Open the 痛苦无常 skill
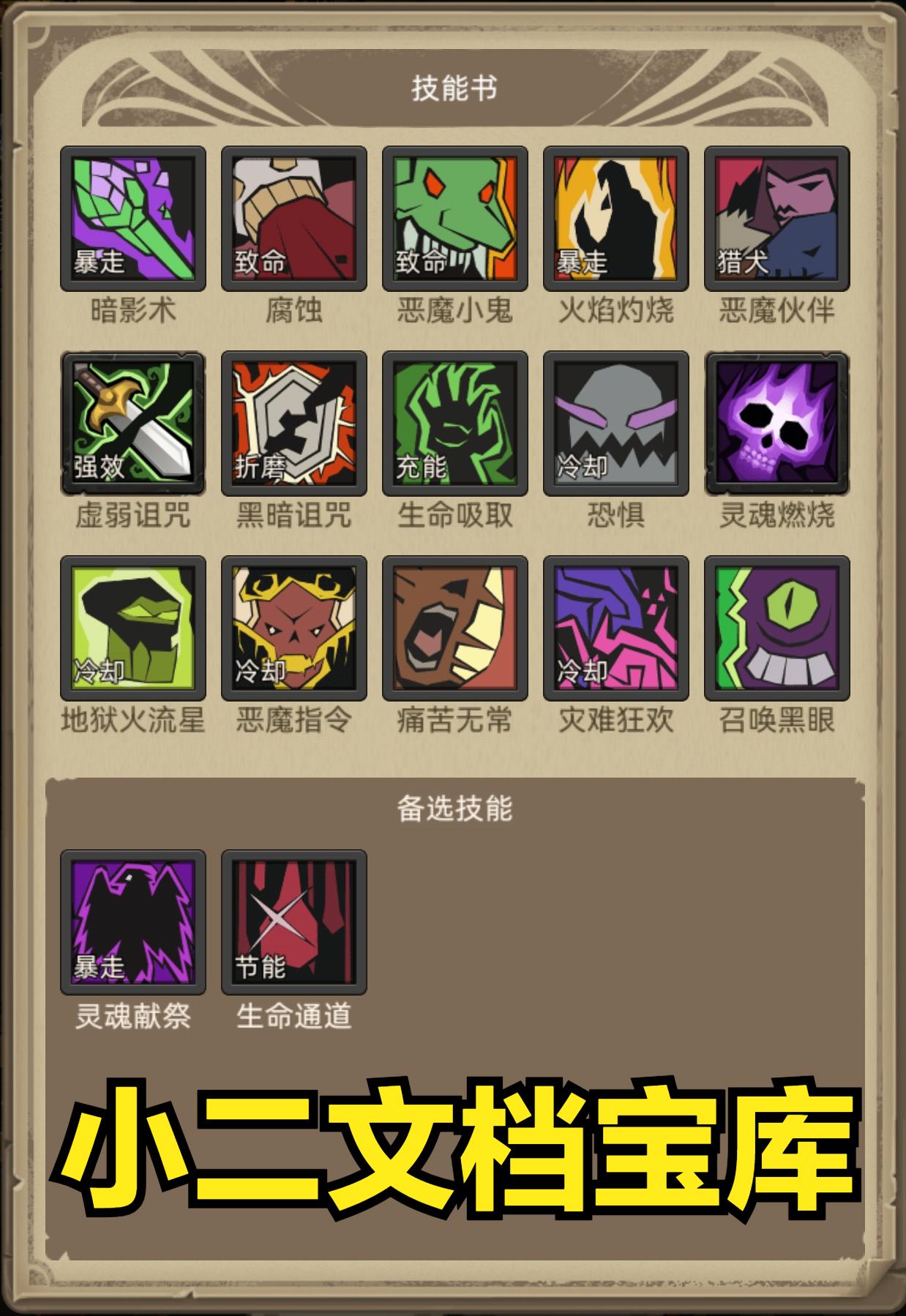This screenshot has width=906, height=1316. point(455,628)
